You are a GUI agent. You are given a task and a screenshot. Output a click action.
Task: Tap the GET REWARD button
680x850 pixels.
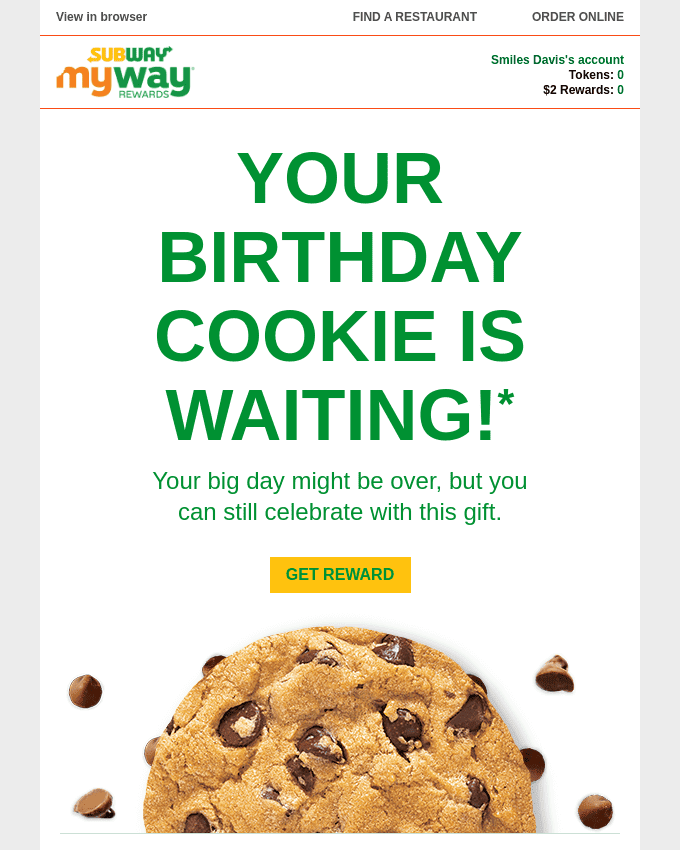340,575
